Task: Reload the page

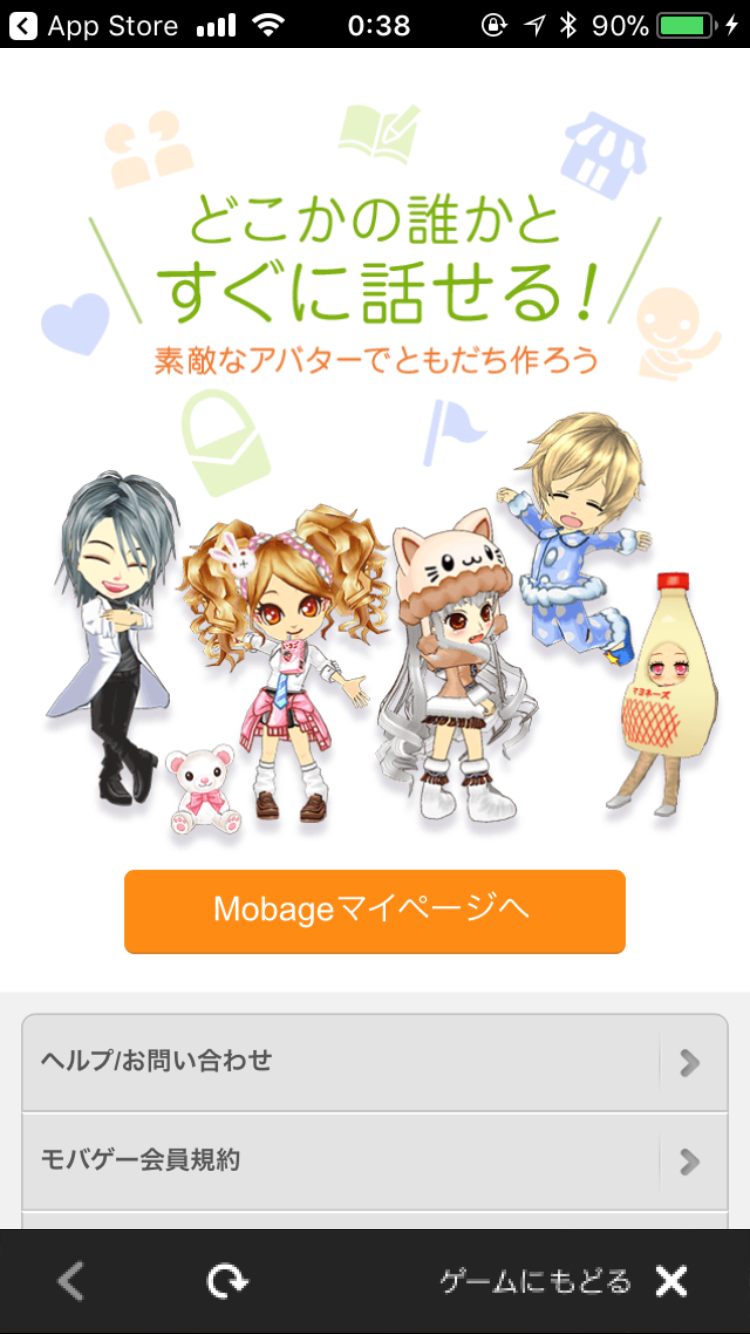Action: click(228, 1281)
